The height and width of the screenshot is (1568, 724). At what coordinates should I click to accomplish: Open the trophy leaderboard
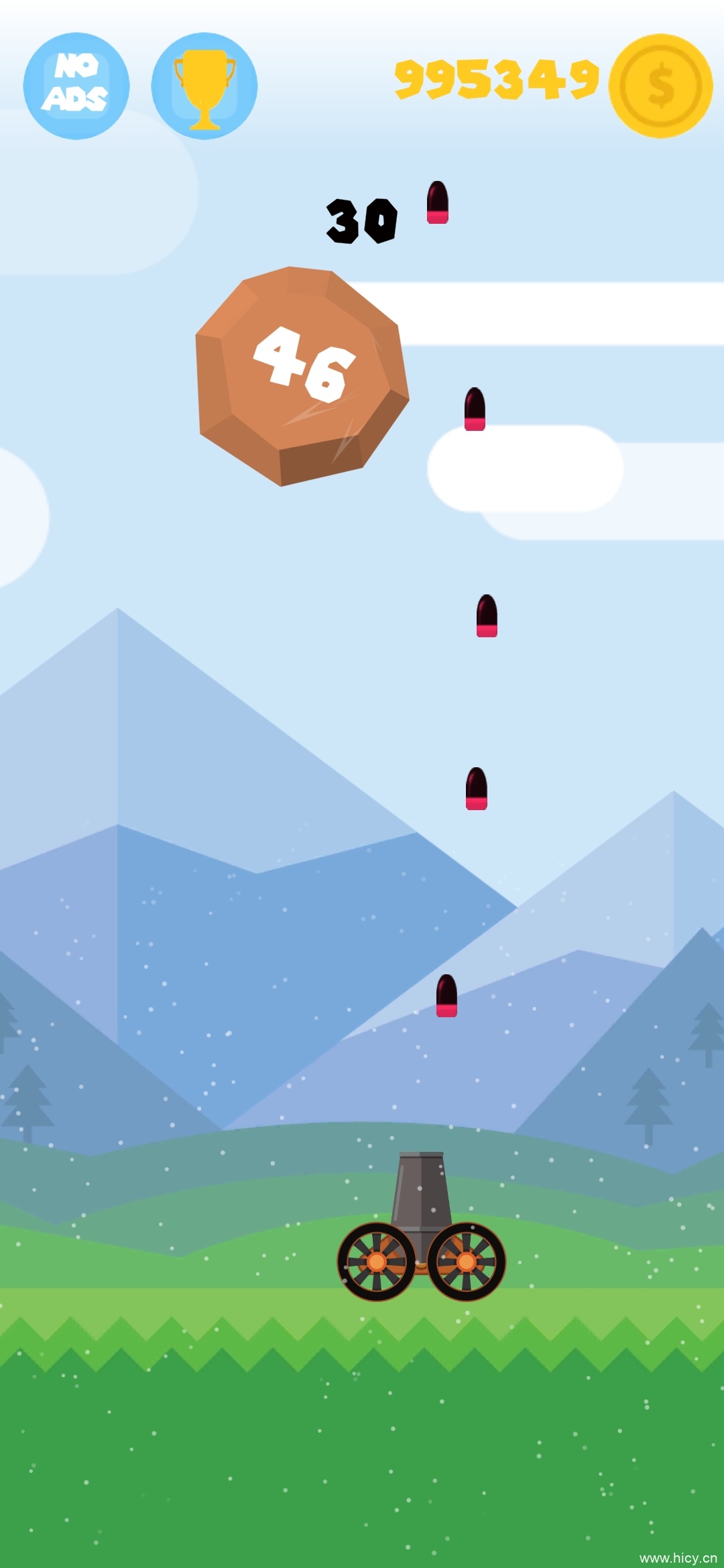[204, 86]
